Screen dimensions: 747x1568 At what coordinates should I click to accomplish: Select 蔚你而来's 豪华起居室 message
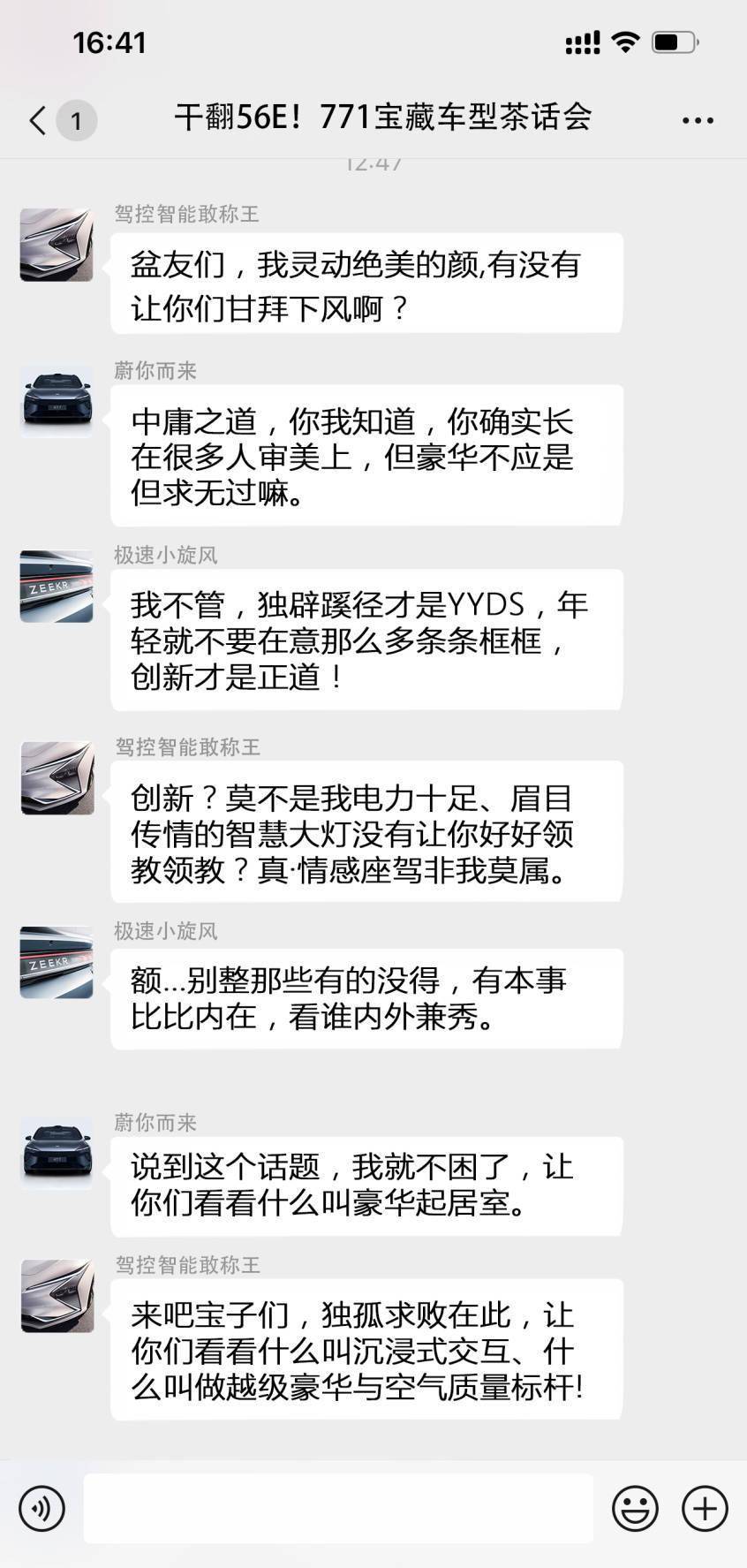click(365, 1185)
